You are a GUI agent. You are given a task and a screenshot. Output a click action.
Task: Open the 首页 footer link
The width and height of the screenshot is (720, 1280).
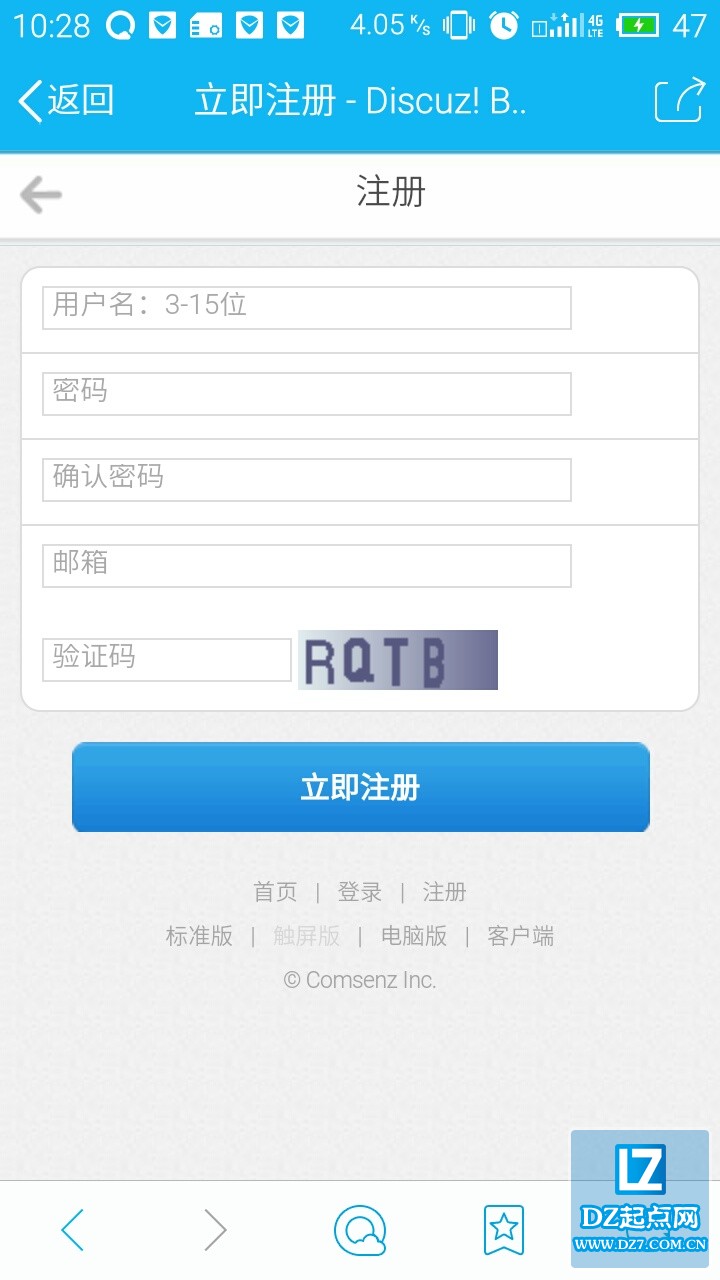click(x=275, y=892)
